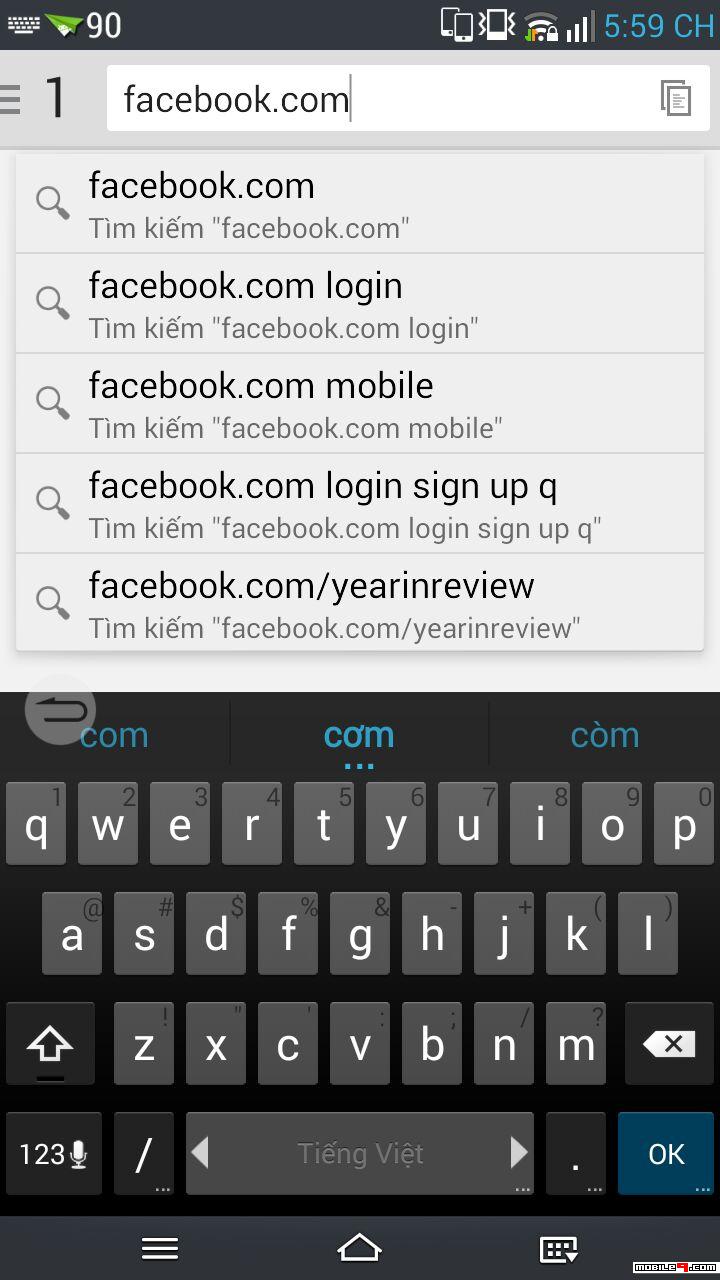Tap the round back arrow button above keyboard
The image size is (720, 1280).
tap(60, 710)
